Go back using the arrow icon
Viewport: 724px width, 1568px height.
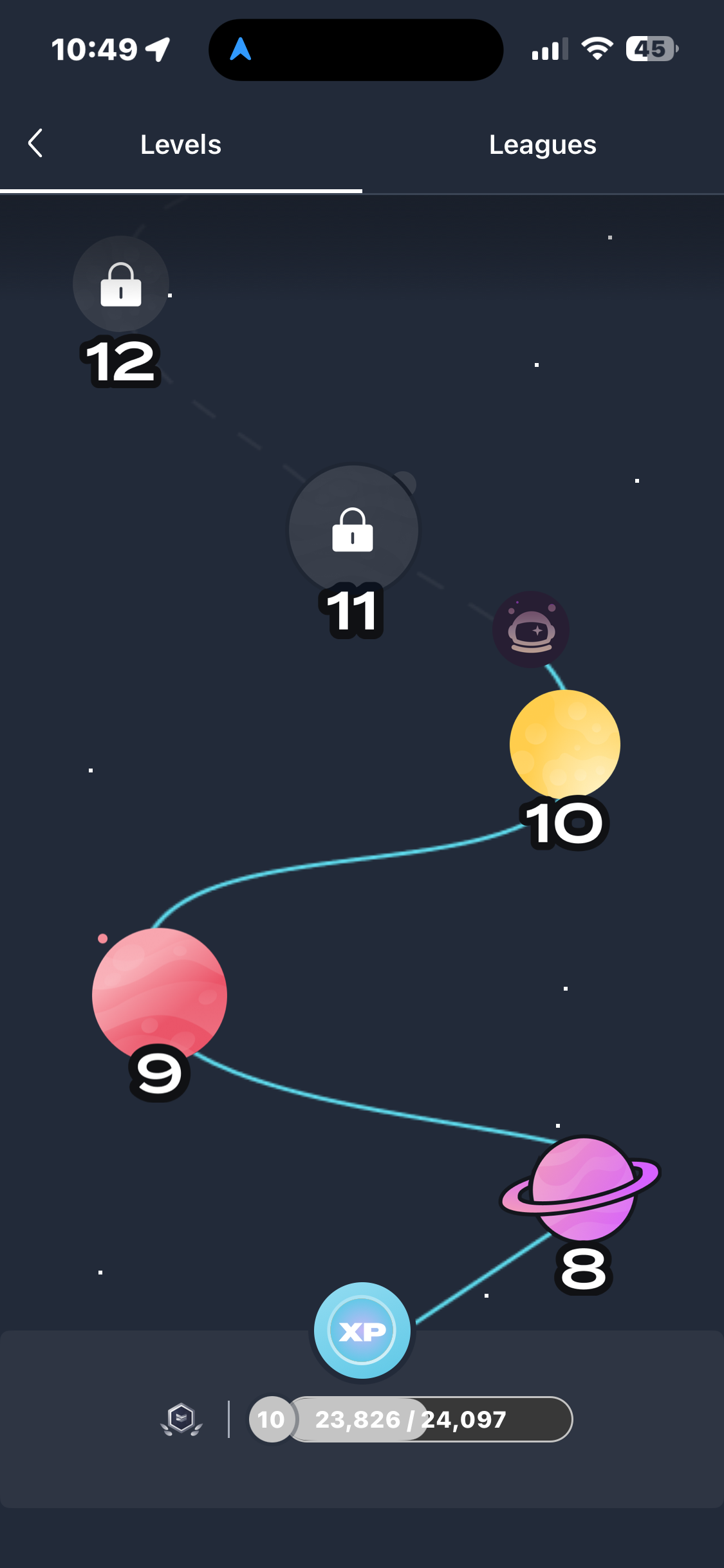click(36, 143)
